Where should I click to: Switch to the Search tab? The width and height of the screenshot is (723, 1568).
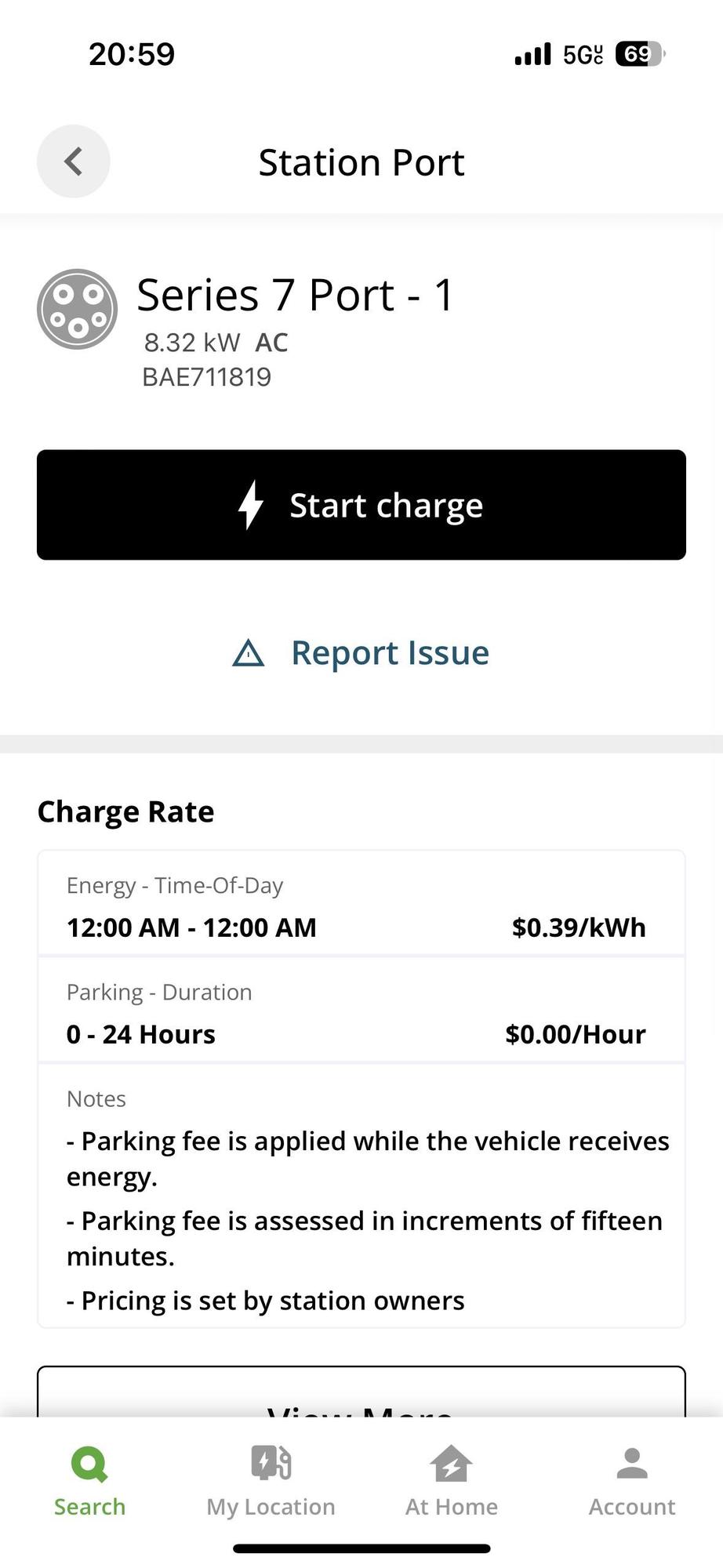pos(89,1480)
